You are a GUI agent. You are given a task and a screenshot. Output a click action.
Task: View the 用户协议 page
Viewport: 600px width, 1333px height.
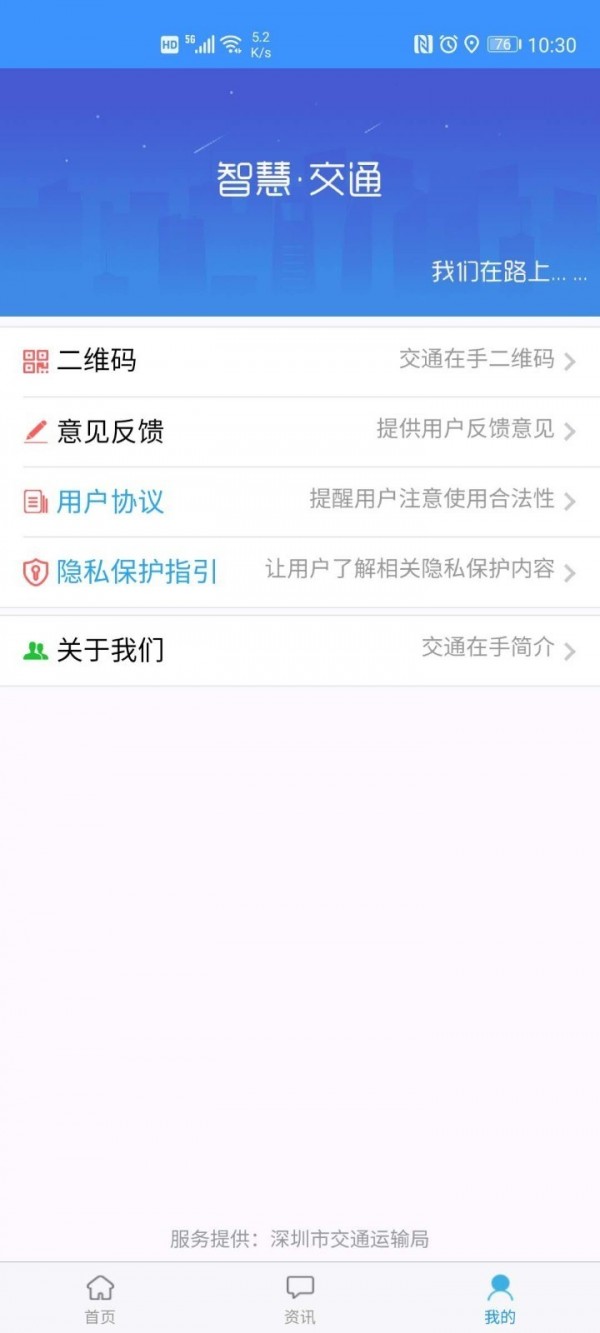click(300, 501)
